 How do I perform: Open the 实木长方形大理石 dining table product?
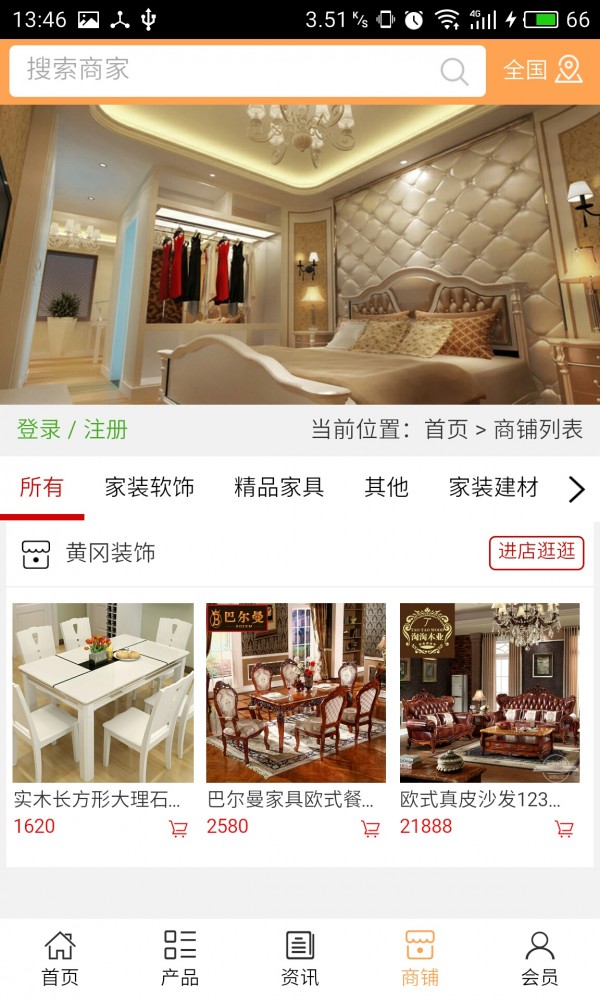[103, 692]
